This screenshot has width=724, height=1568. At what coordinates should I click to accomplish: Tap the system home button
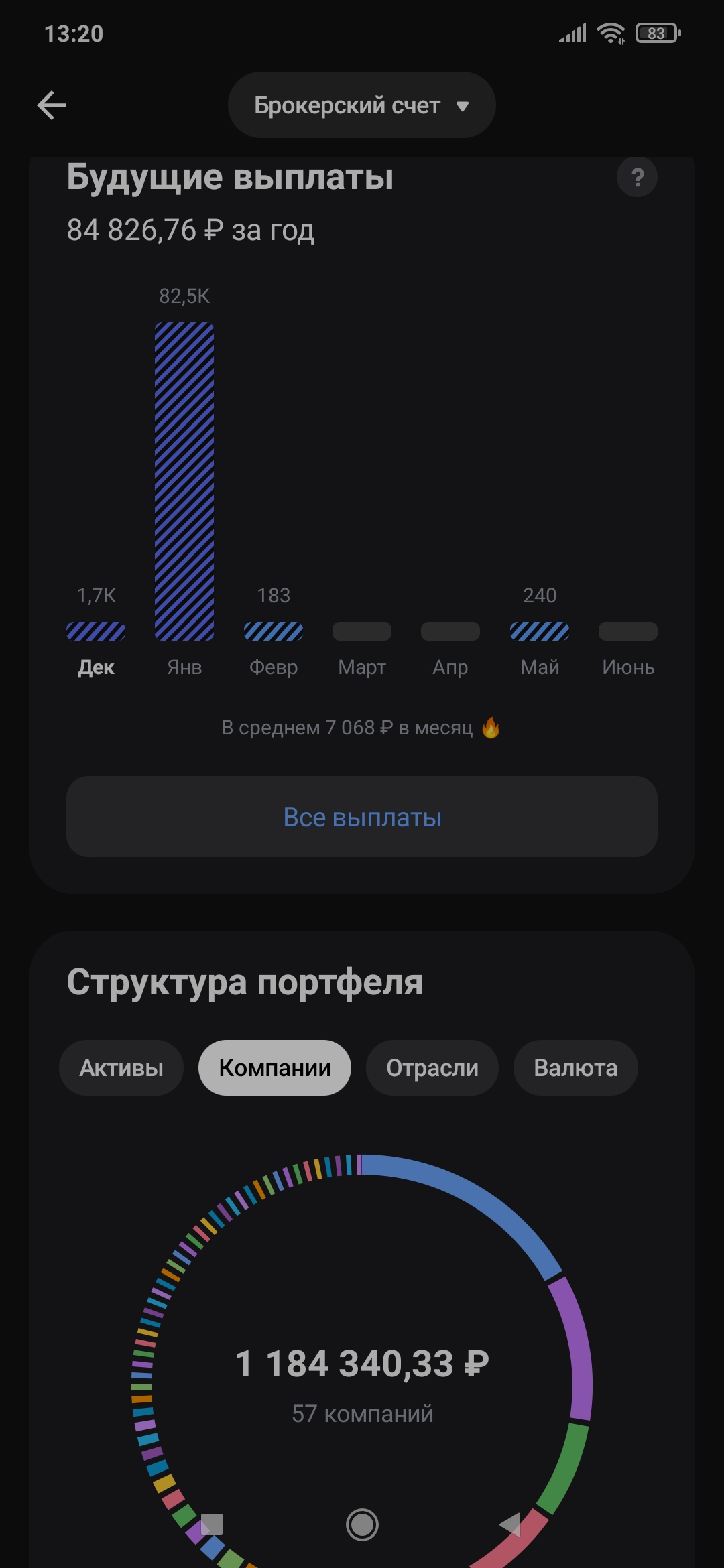pyautogui.click(x=362, y=1525)
